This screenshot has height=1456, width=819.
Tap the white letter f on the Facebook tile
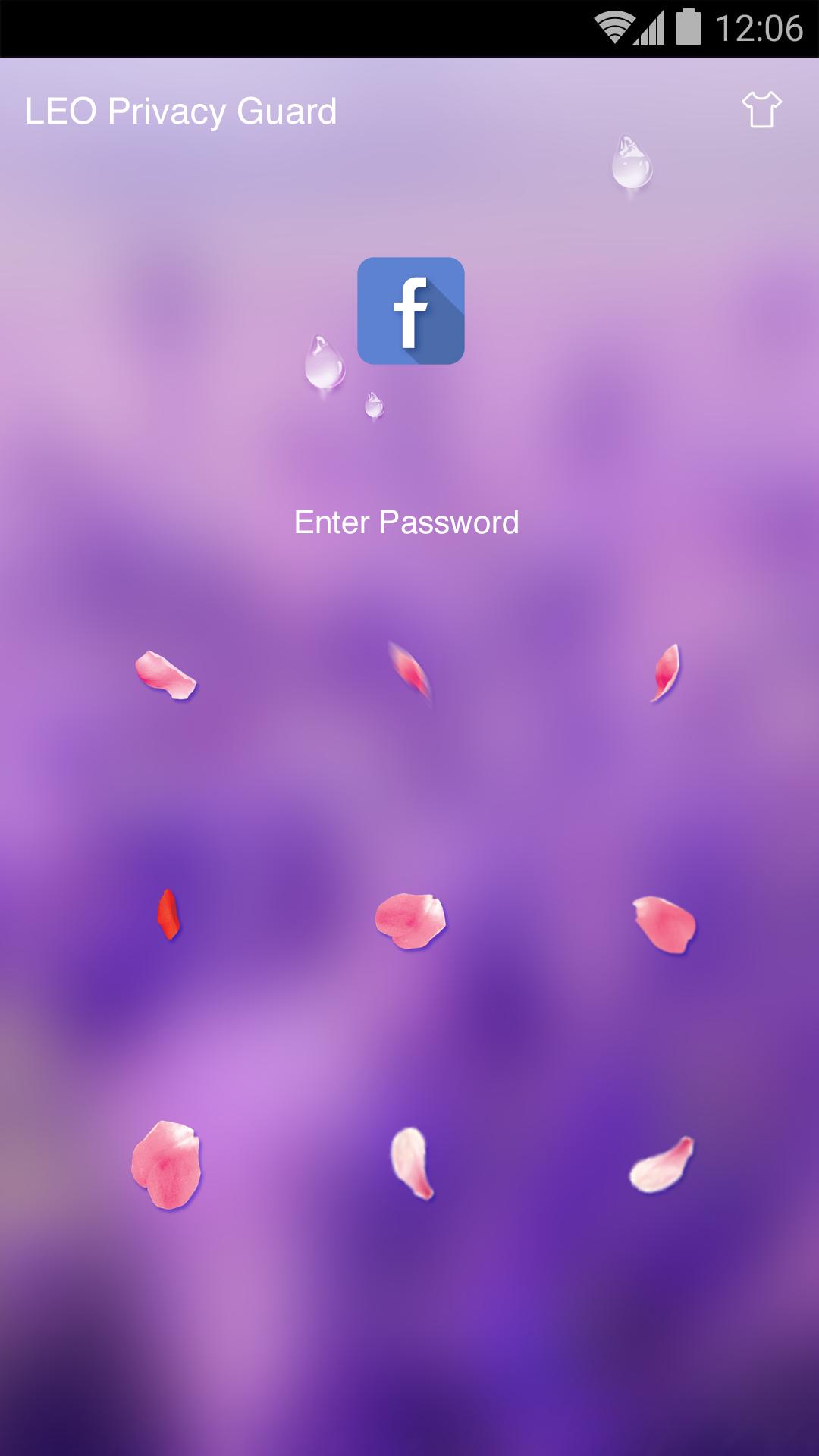coord(409,311)
